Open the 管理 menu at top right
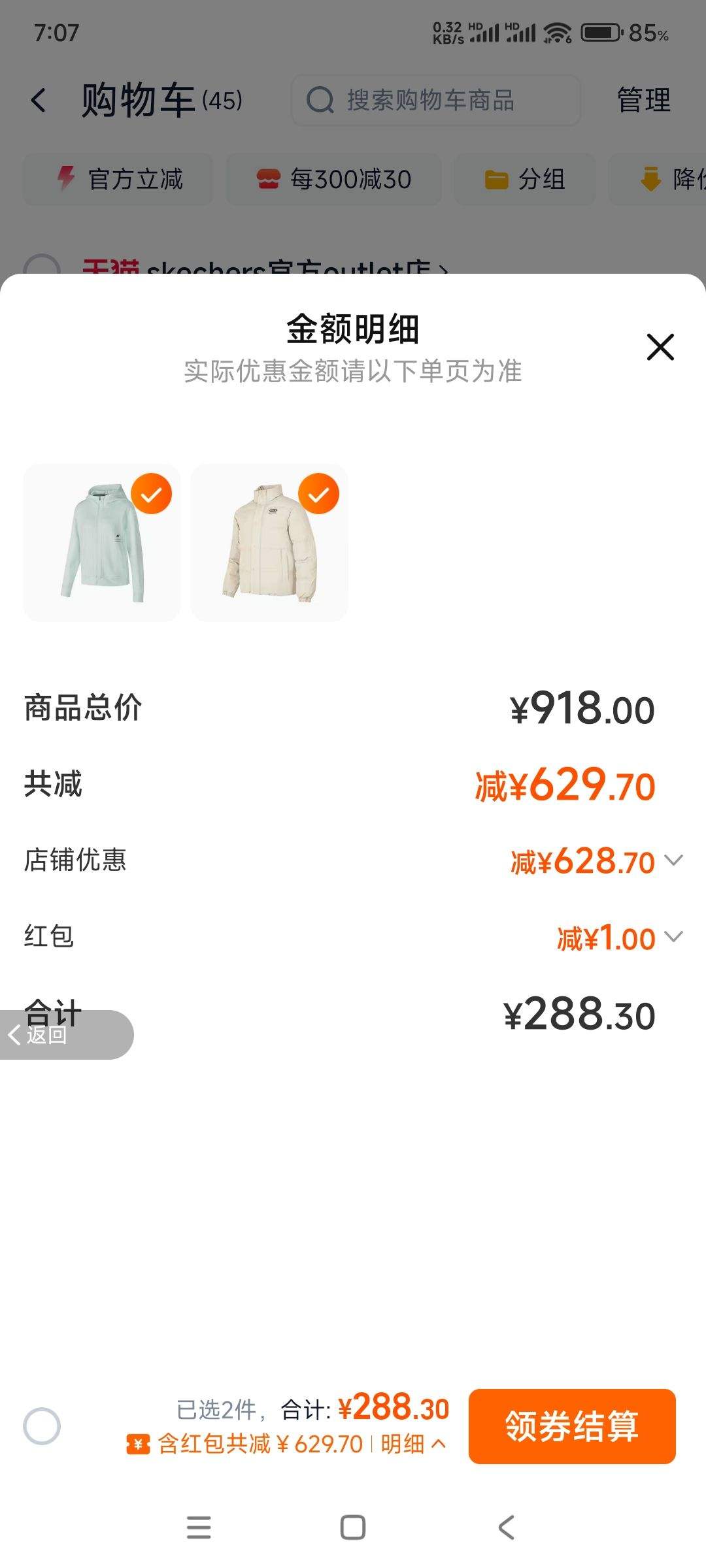The height and width of the screenshot is (1568, 706). (641, 101)
